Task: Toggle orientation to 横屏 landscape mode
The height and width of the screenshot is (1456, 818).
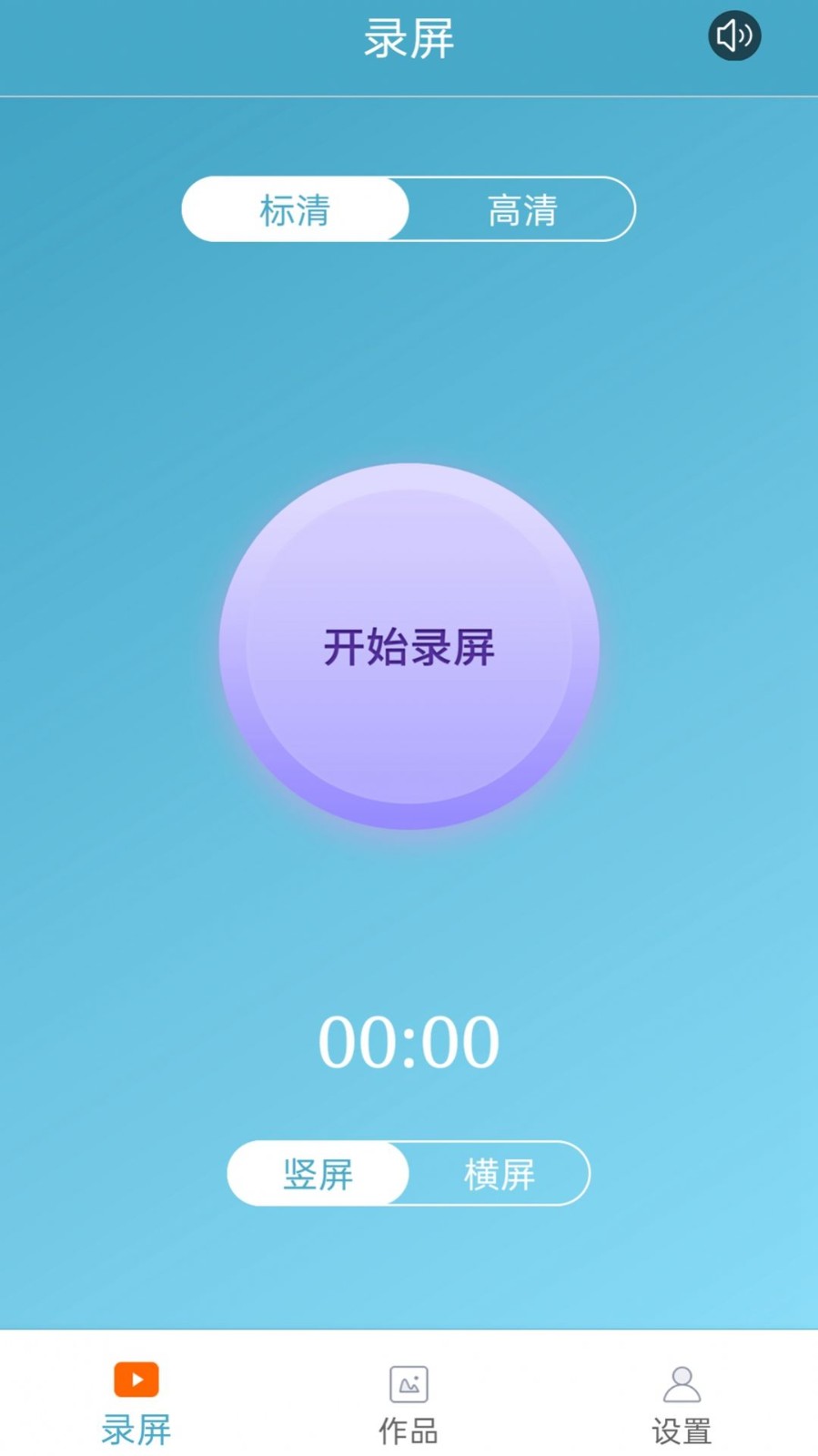Action: [x=499, y=1175]
